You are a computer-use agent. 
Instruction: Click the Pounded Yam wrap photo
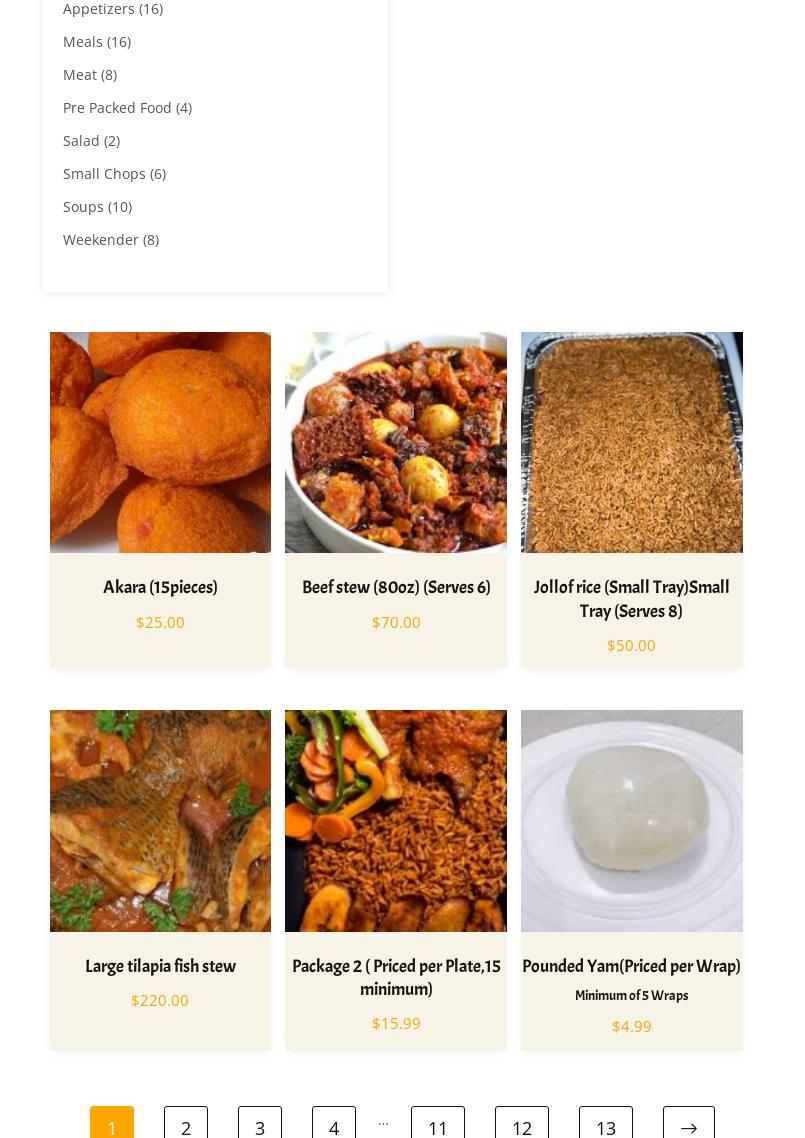[631, 821]
